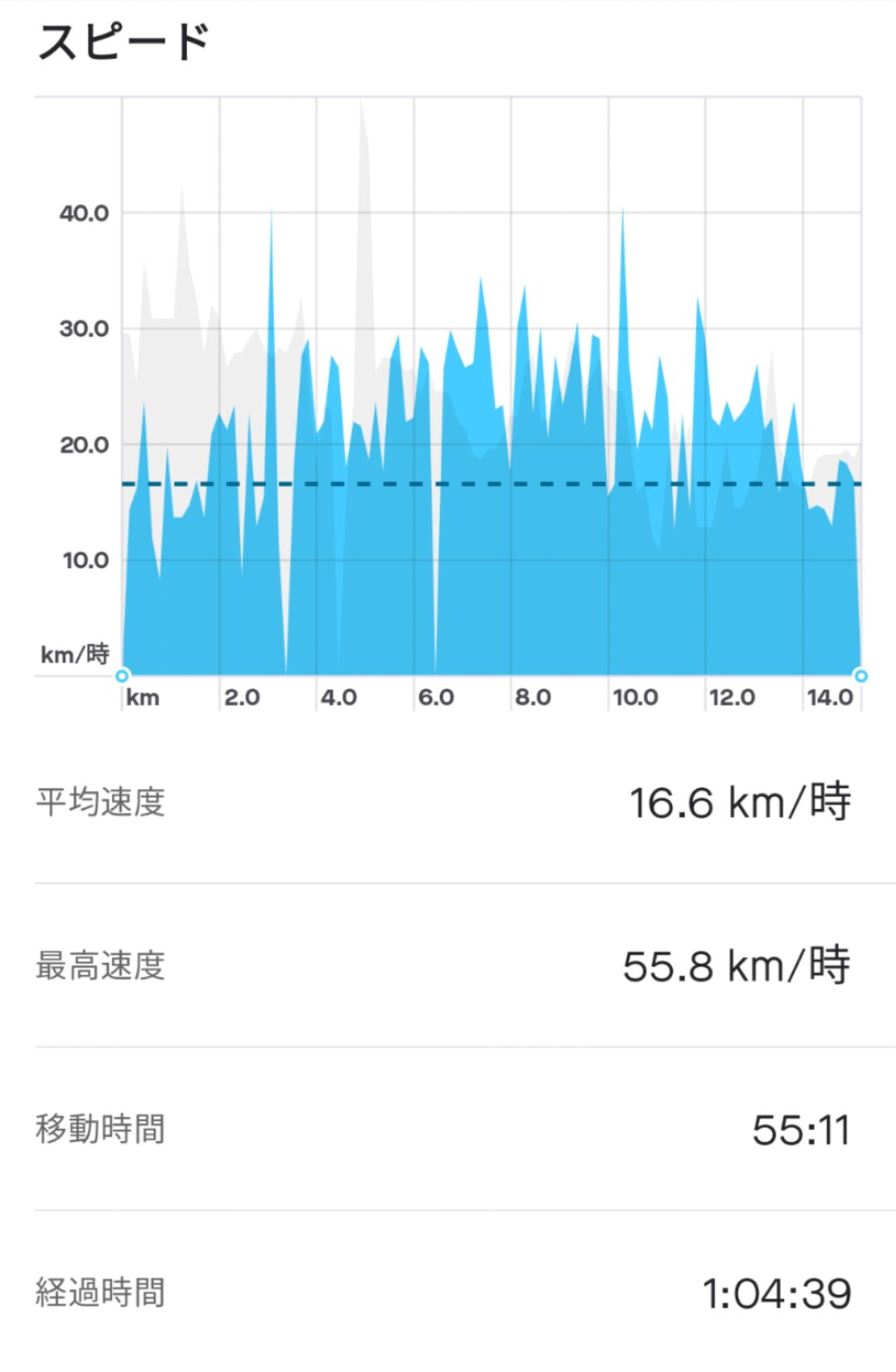The height and width of the screenshot is (1372, 896).
Task: Tap the left range handle of the speed chart
Action: (122, 676)
